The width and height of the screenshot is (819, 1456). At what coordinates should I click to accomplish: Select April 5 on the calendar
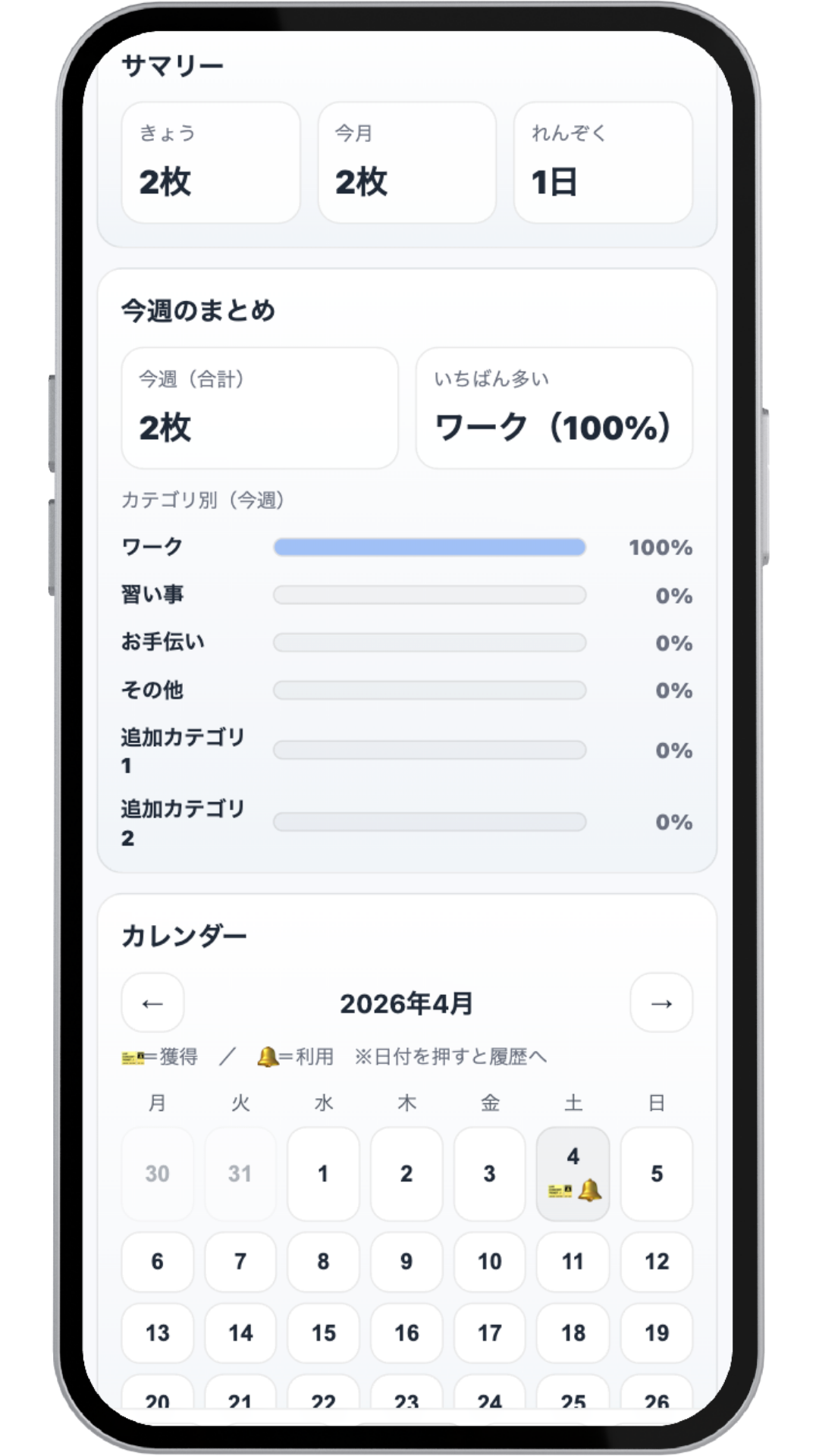pos(656,1173)
